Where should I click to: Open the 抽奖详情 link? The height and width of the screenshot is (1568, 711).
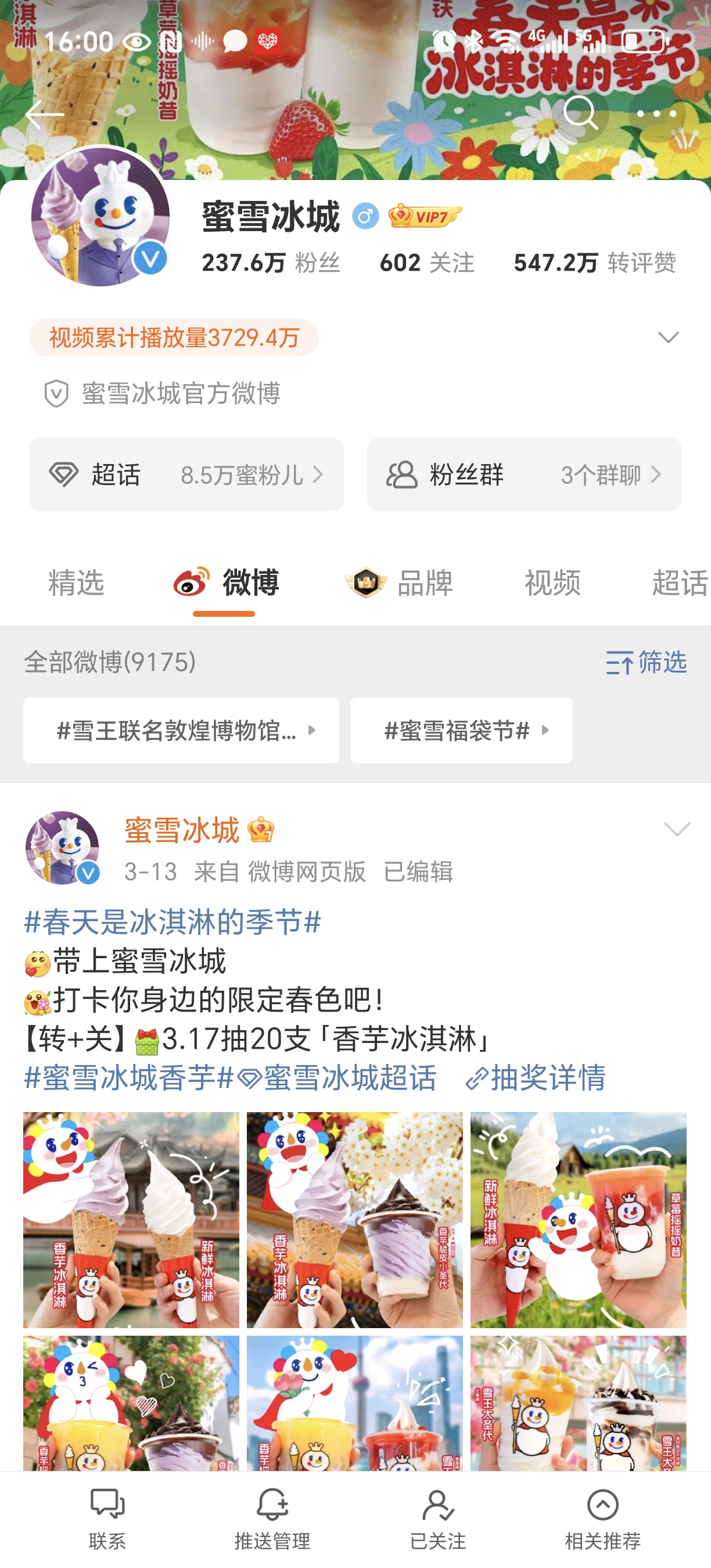pyautogui.click(x=536, y=1078)
